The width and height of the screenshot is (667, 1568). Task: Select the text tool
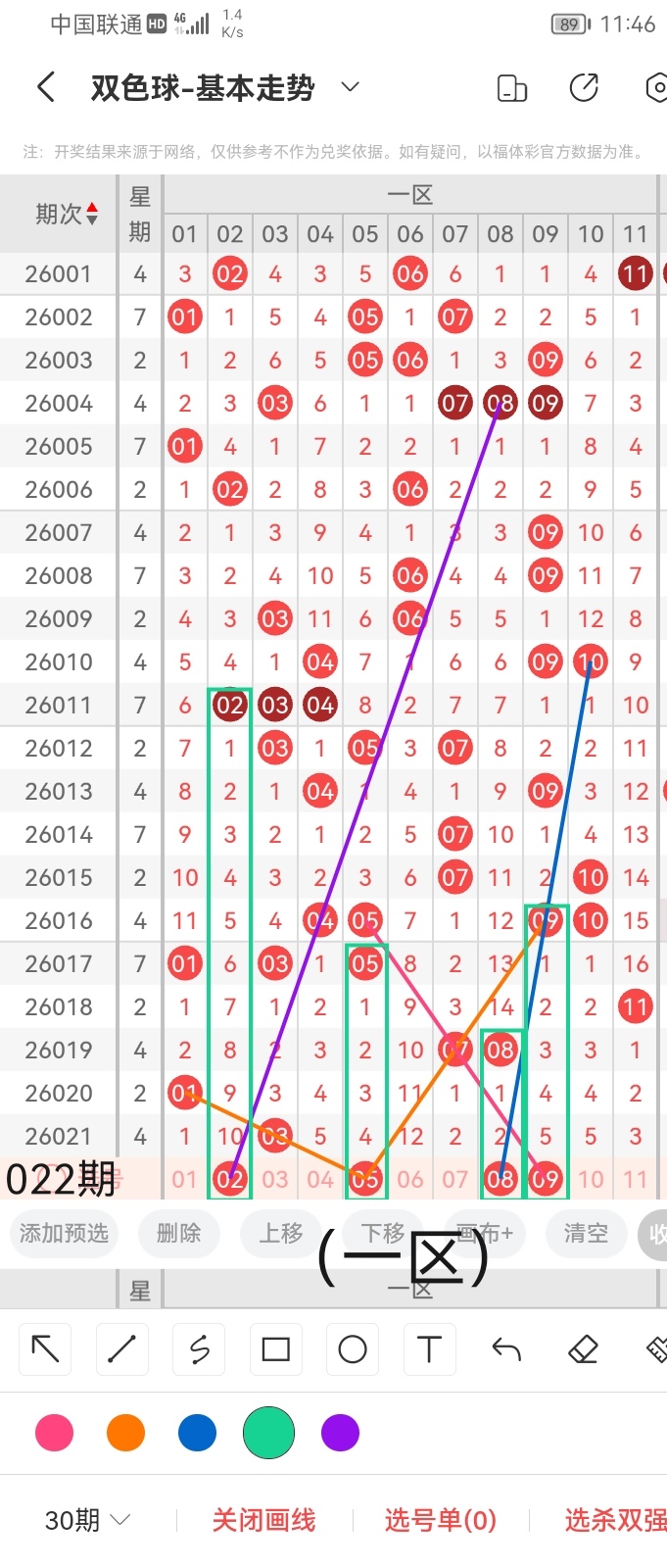[429, 1349]
